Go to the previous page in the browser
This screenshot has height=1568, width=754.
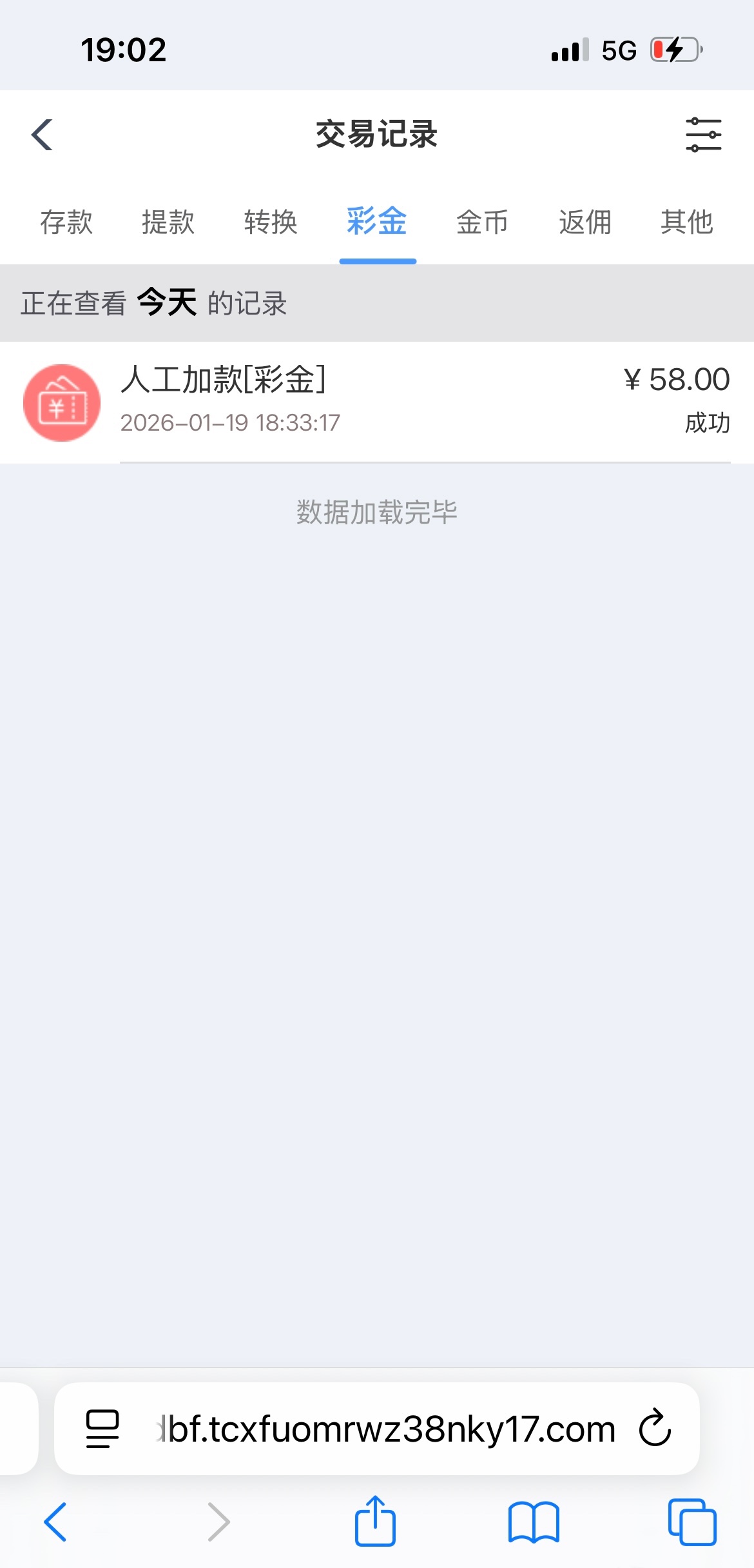click(55, 1522)
